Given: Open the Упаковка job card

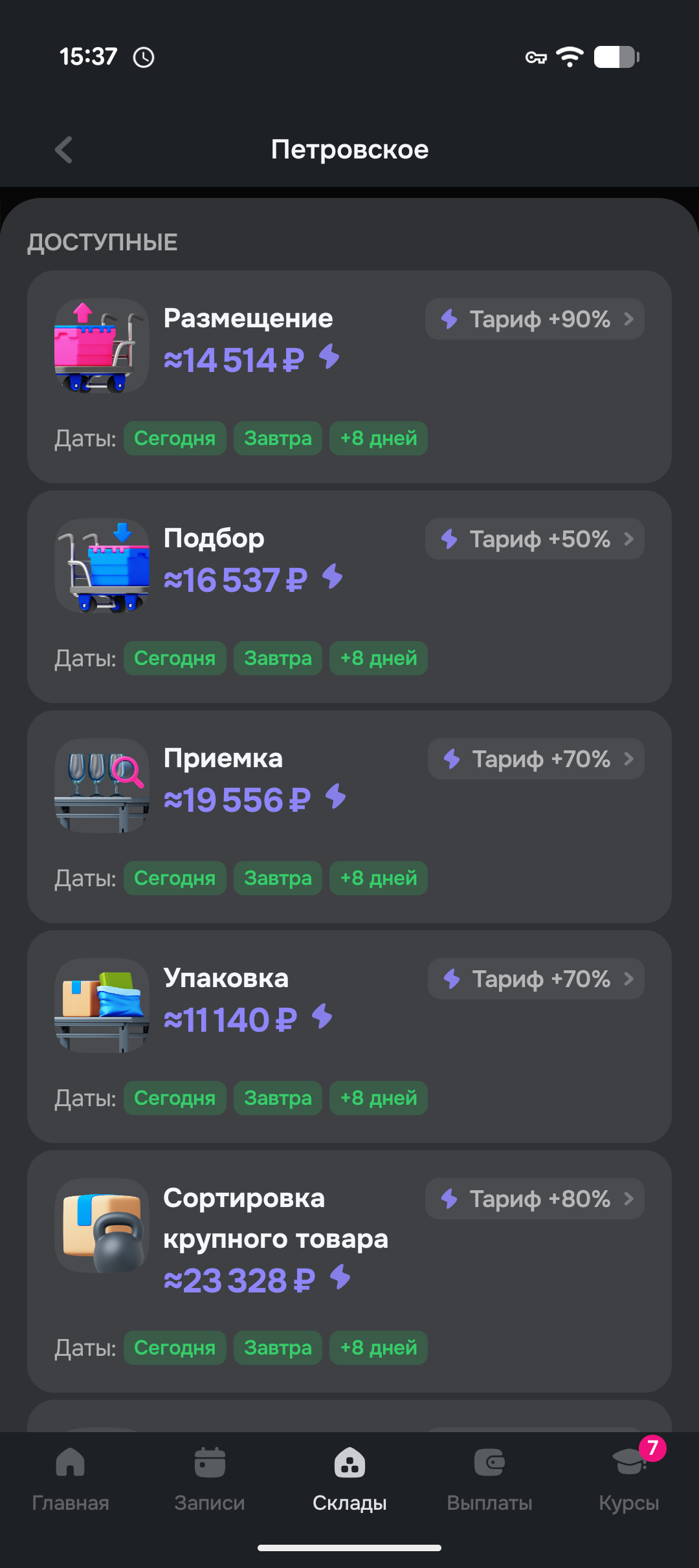Looking at the screenshot, I should pos(349,1036).
